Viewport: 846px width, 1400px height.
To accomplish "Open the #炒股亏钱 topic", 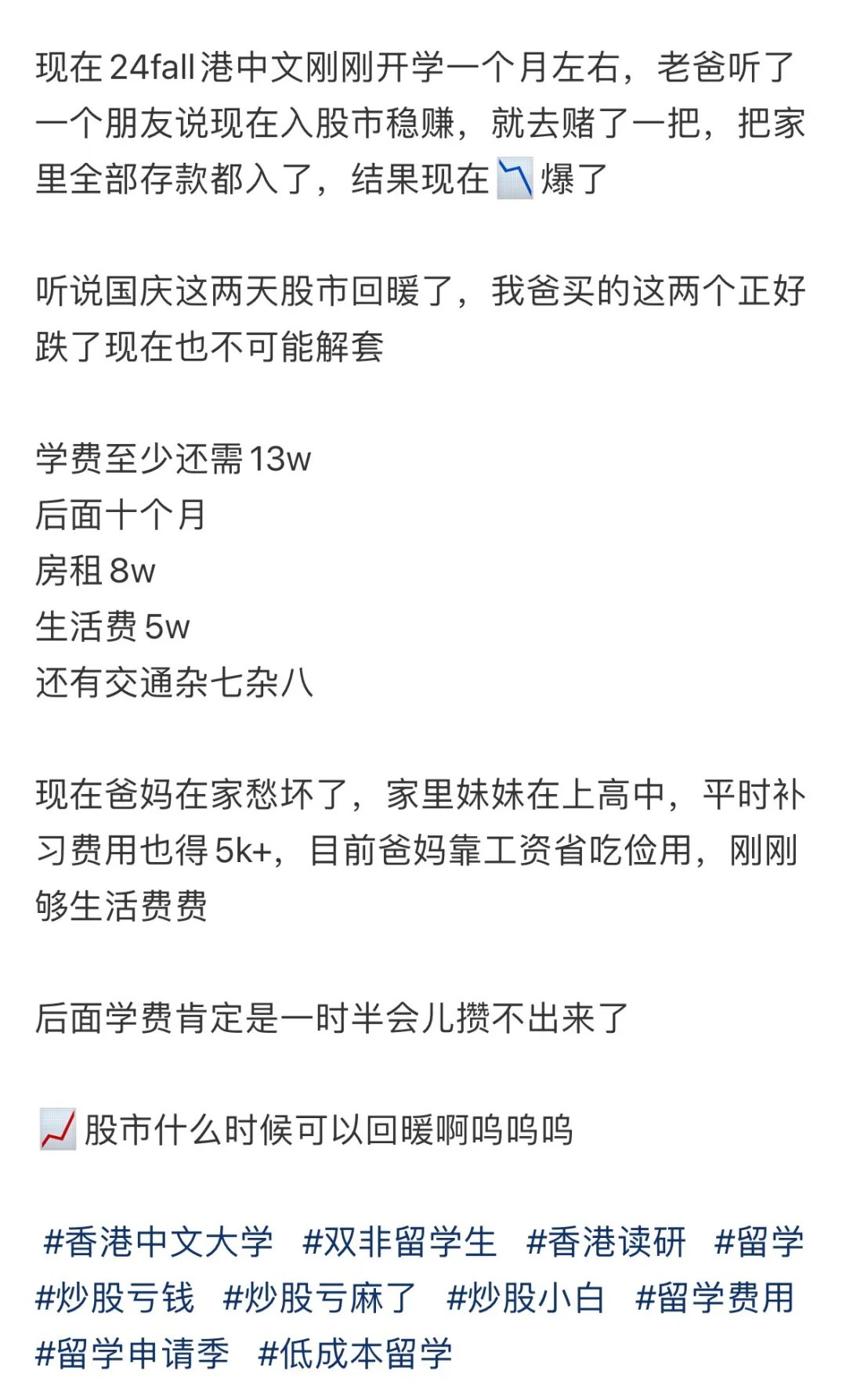I will click(x=114, y=1298).
